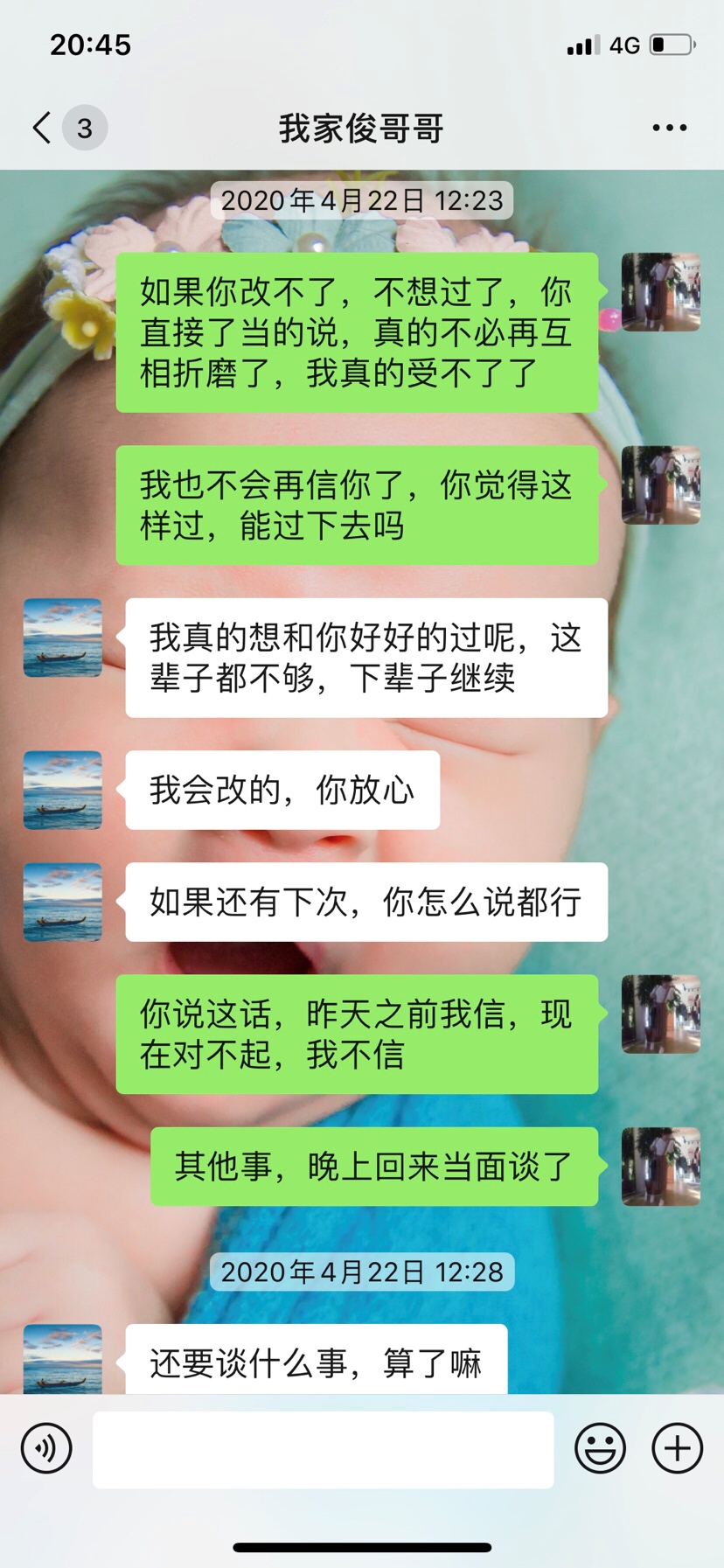Screen dimensions: 724x1568
Task: Open my avatar beside 其他事，晚上回来当面谈了
Action: coord(660,1167)
